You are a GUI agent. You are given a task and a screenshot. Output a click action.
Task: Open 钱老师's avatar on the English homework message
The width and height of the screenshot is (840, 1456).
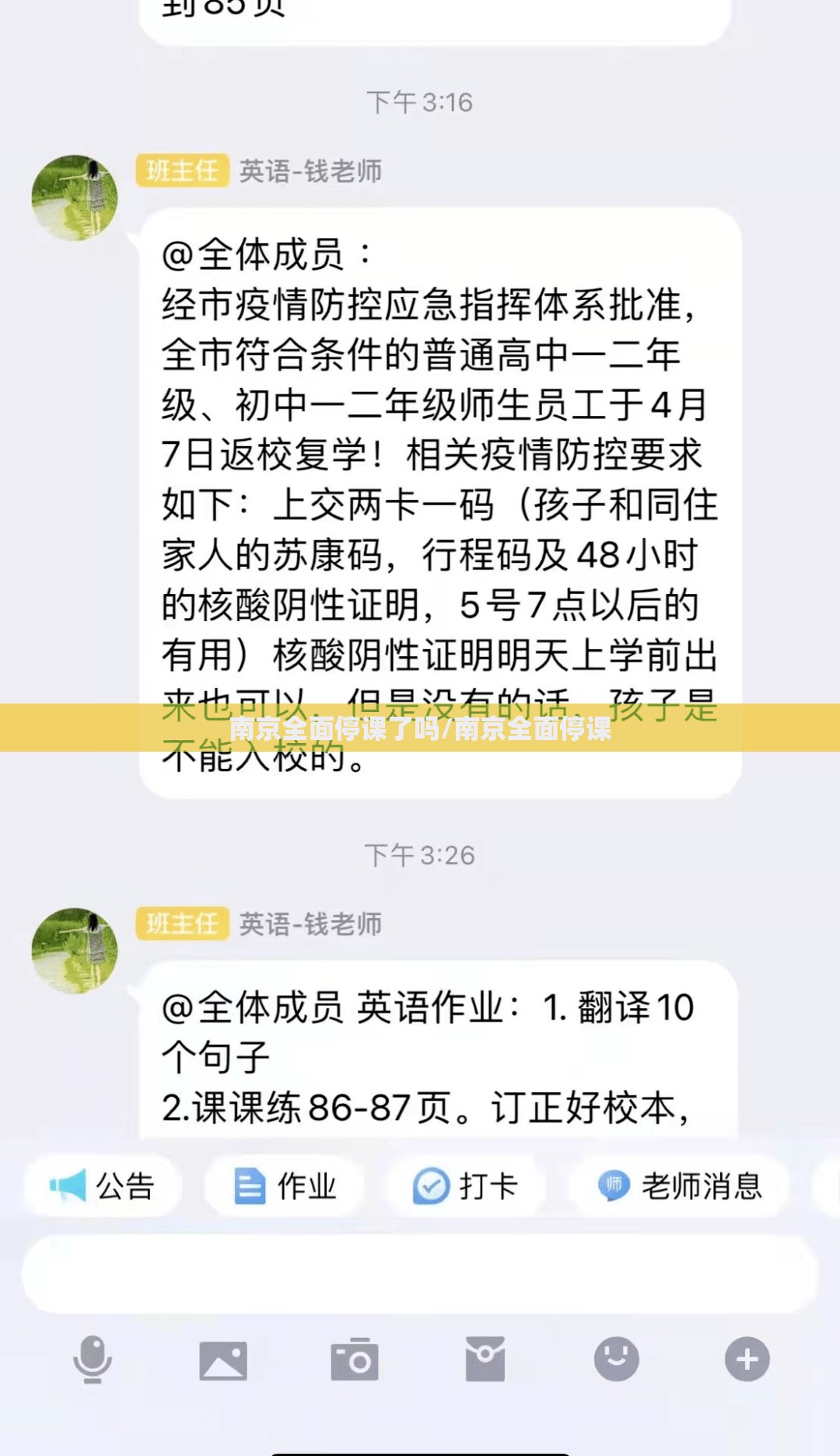pyautogui.click(x=75, y=950)
